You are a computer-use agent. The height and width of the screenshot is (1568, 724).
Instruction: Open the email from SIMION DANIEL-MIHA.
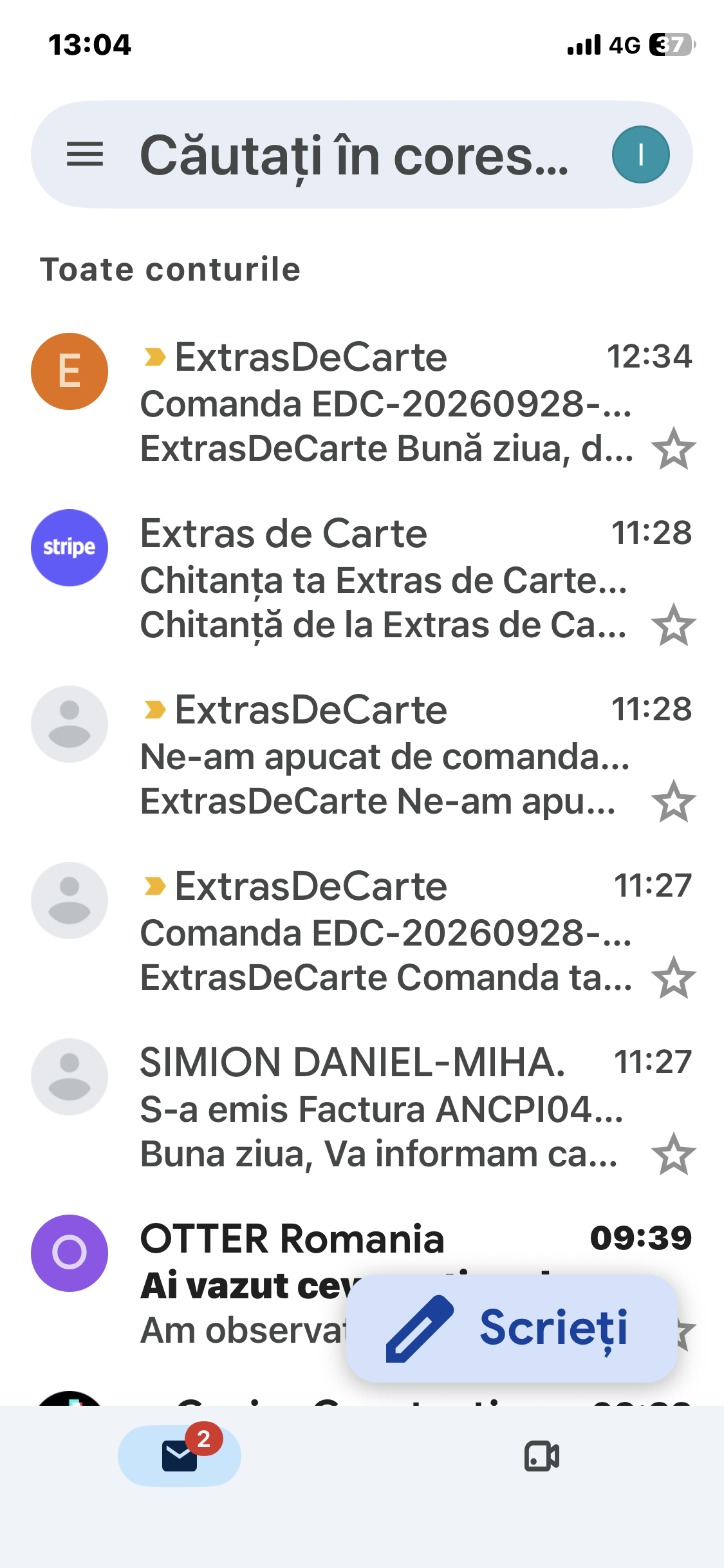tap(362, 1108)
